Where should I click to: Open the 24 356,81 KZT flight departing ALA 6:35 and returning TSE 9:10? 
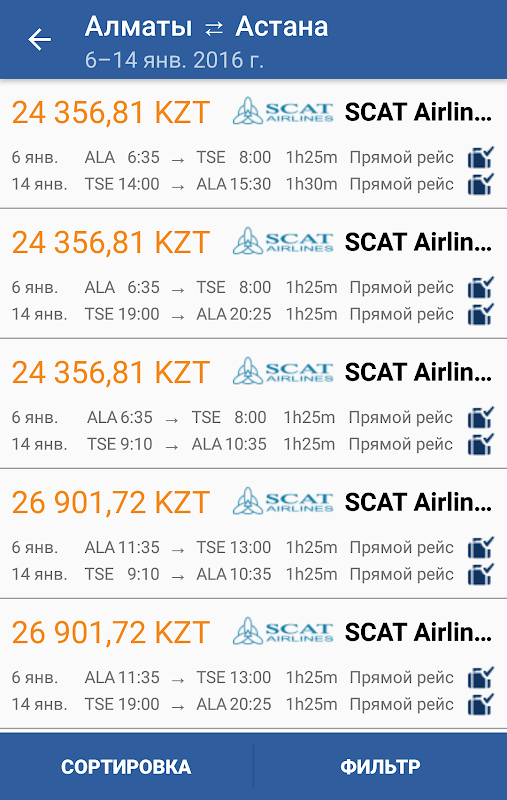click(x=254, y=404)
